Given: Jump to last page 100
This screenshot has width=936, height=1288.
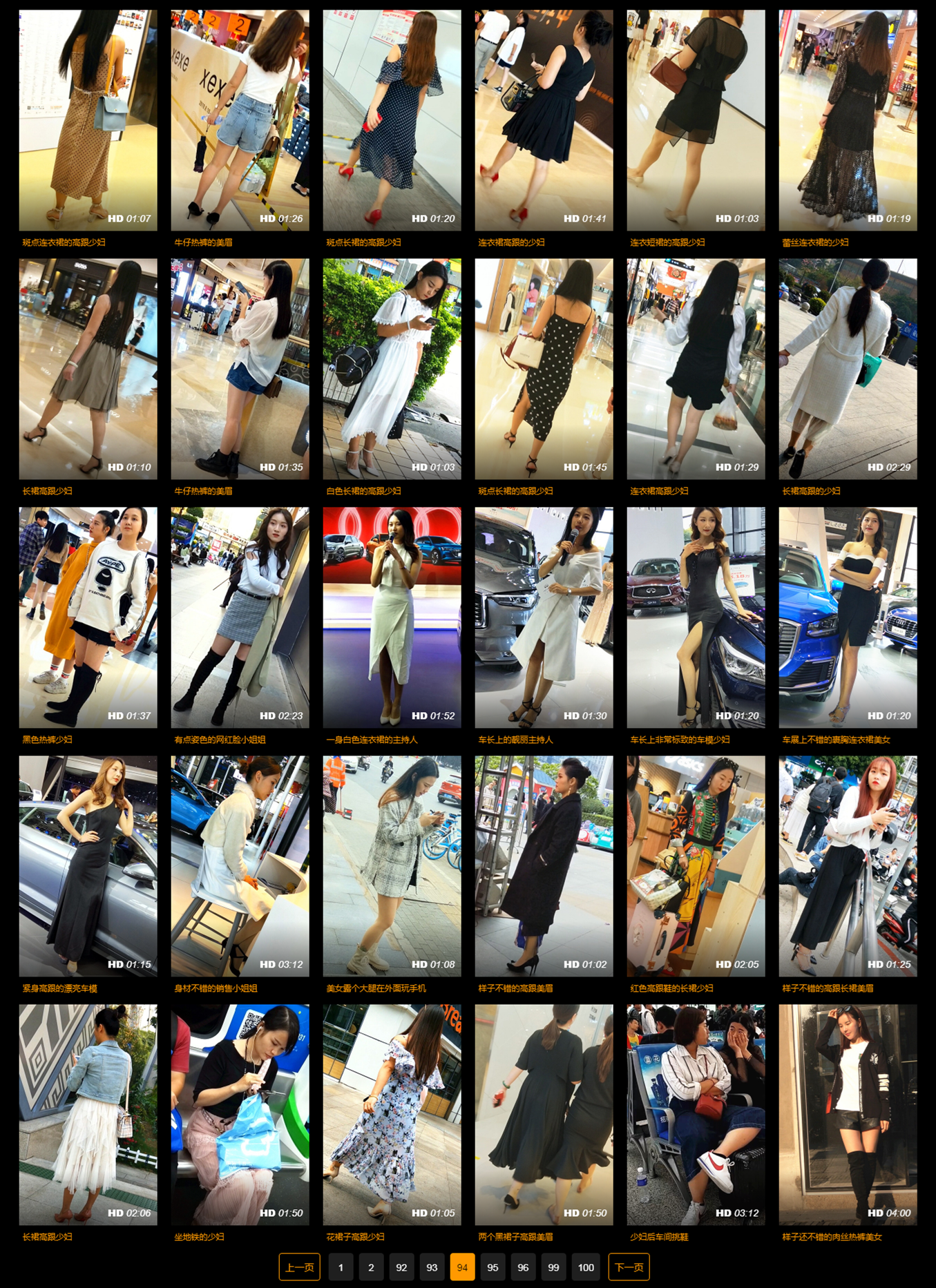Looking at the screenshot, I should click(x=586, y=1267).
